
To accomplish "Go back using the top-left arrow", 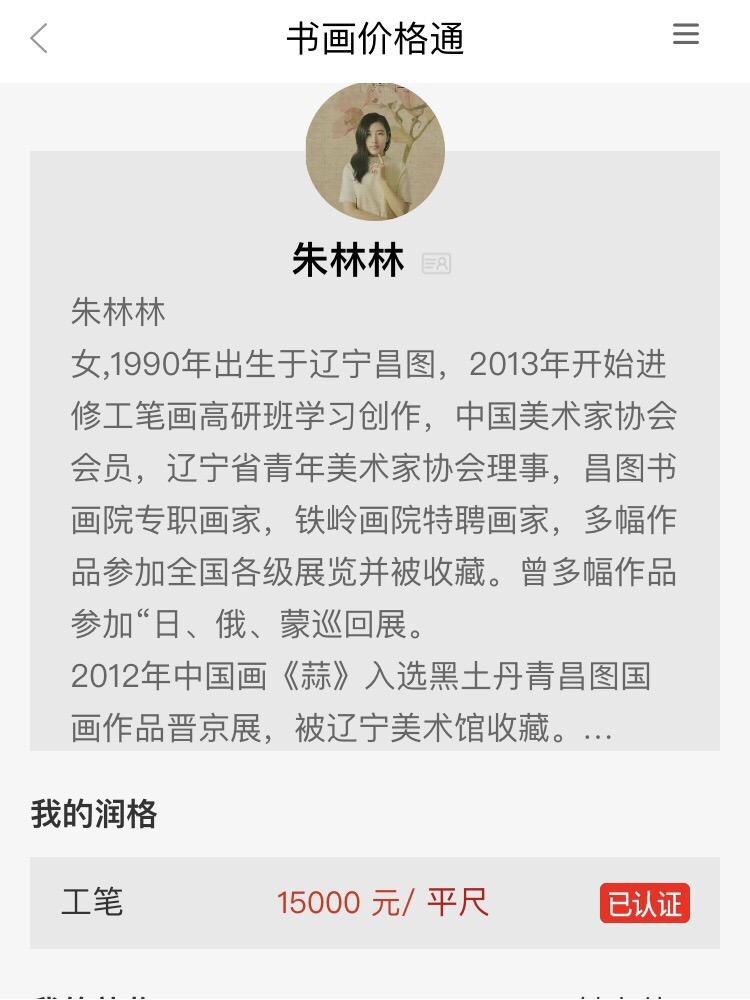I will point(39,39).
